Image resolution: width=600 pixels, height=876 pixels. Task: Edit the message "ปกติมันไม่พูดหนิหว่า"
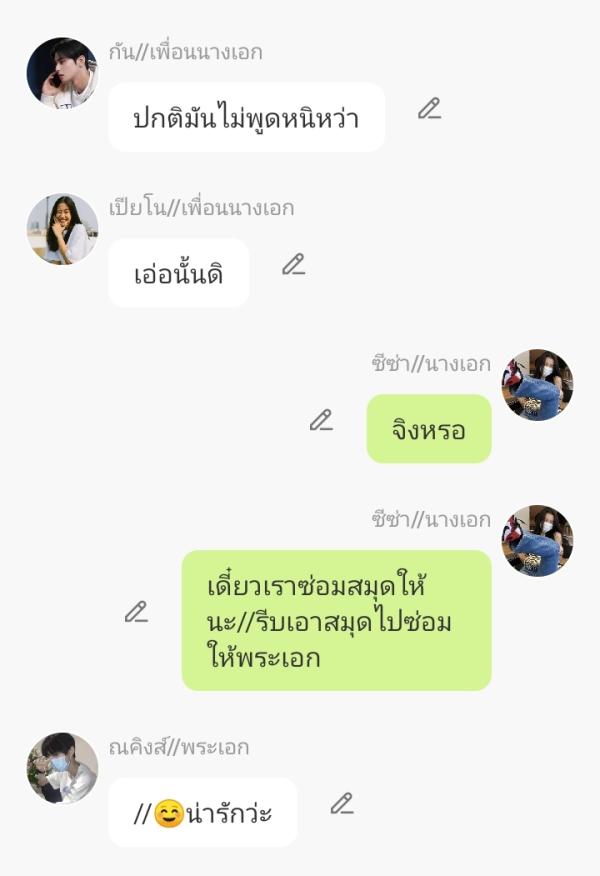pyautogui.click(x=429, y=109)
